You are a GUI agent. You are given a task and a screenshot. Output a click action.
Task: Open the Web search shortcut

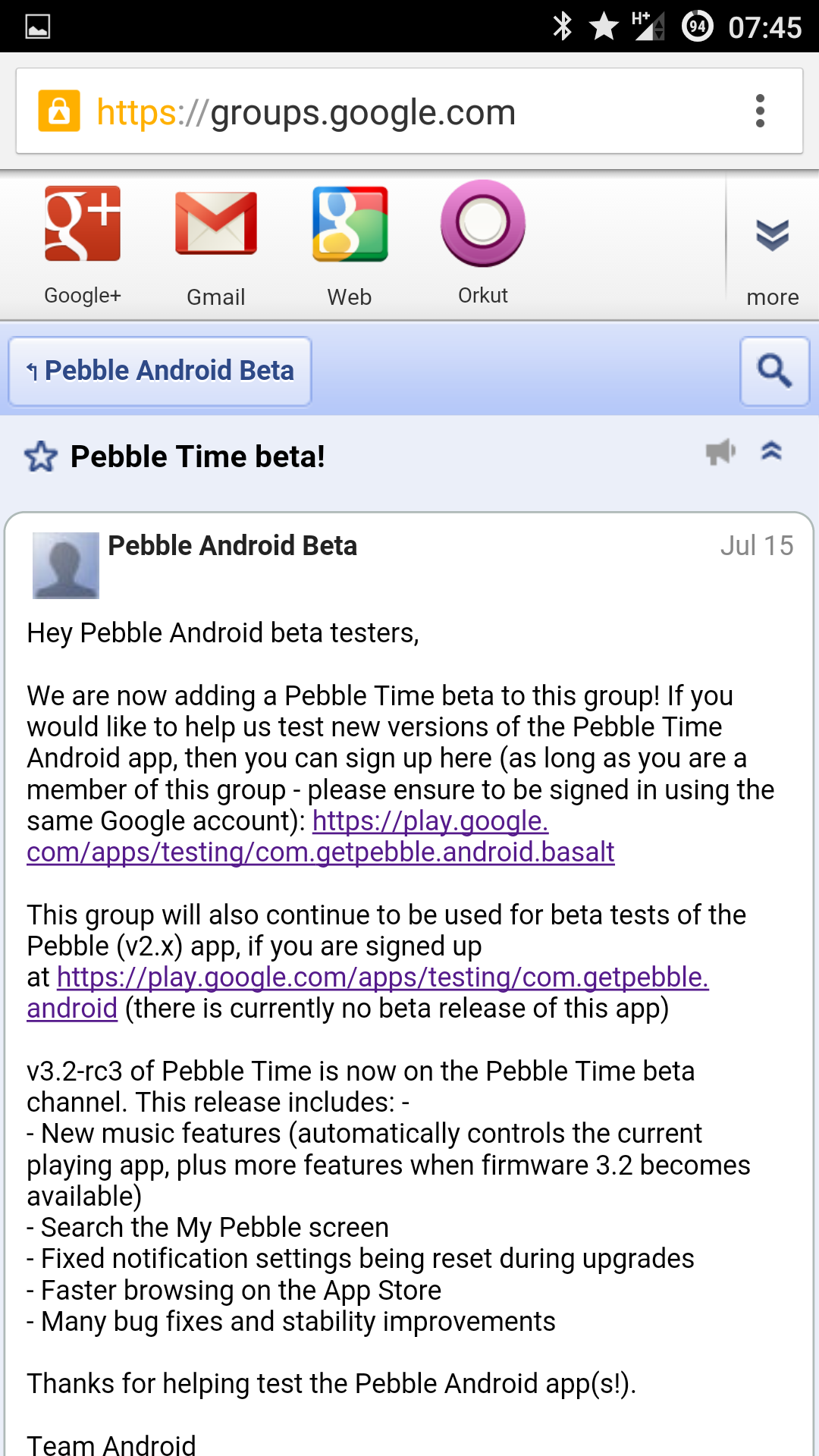[x=350, y=245]
